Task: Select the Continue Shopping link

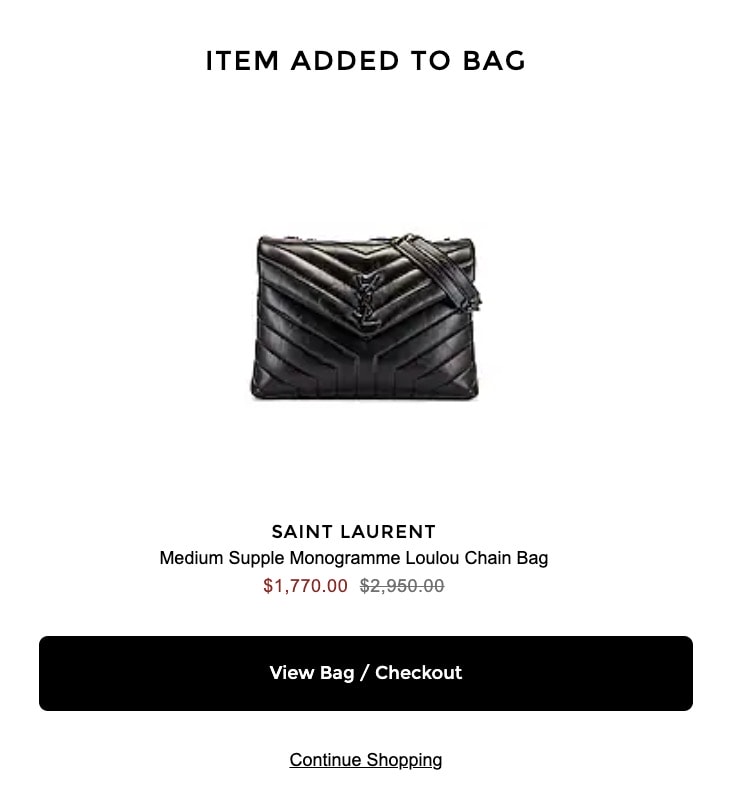Action: tap(366, 760)
